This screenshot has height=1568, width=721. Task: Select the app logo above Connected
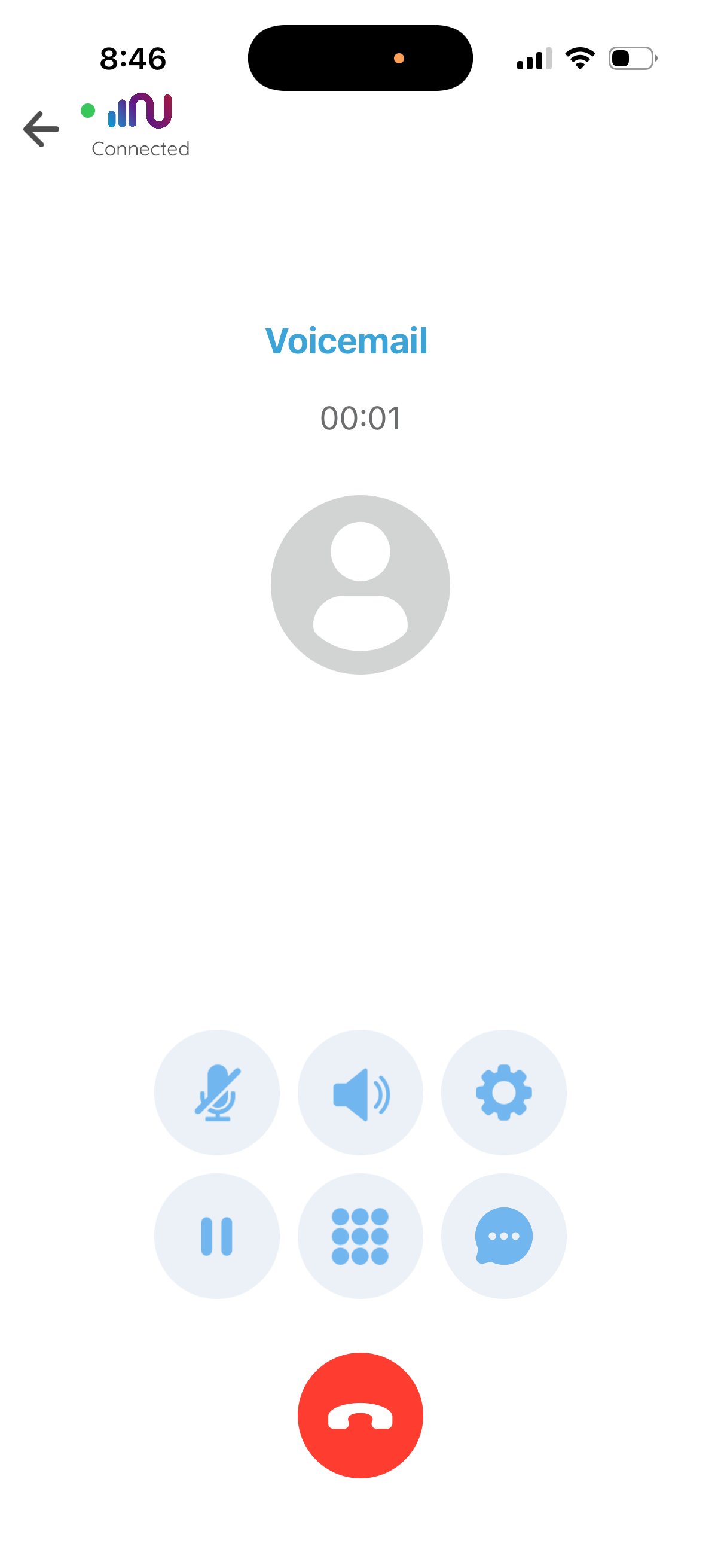point(140,112)
